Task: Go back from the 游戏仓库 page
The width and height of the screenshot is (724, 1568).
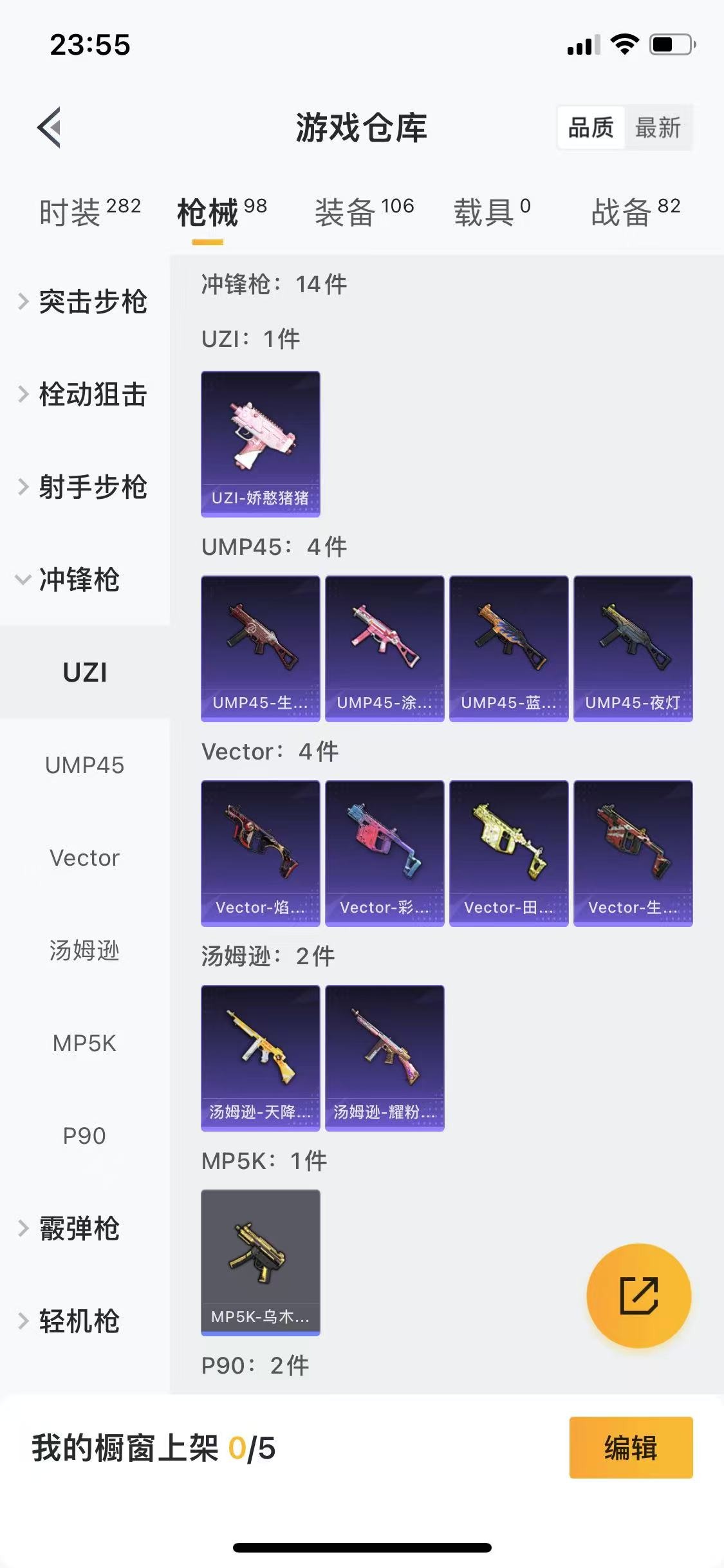Action: 50,127
